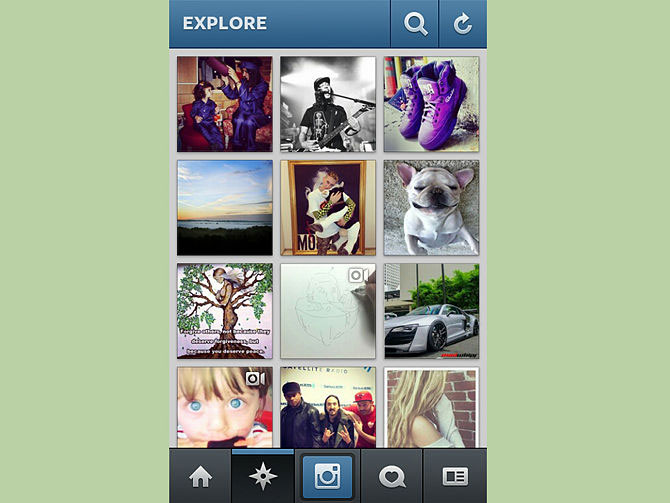Open the blonde hair photo
The image size is (670, 503).
pyautogui.click(x=431, y=407)
